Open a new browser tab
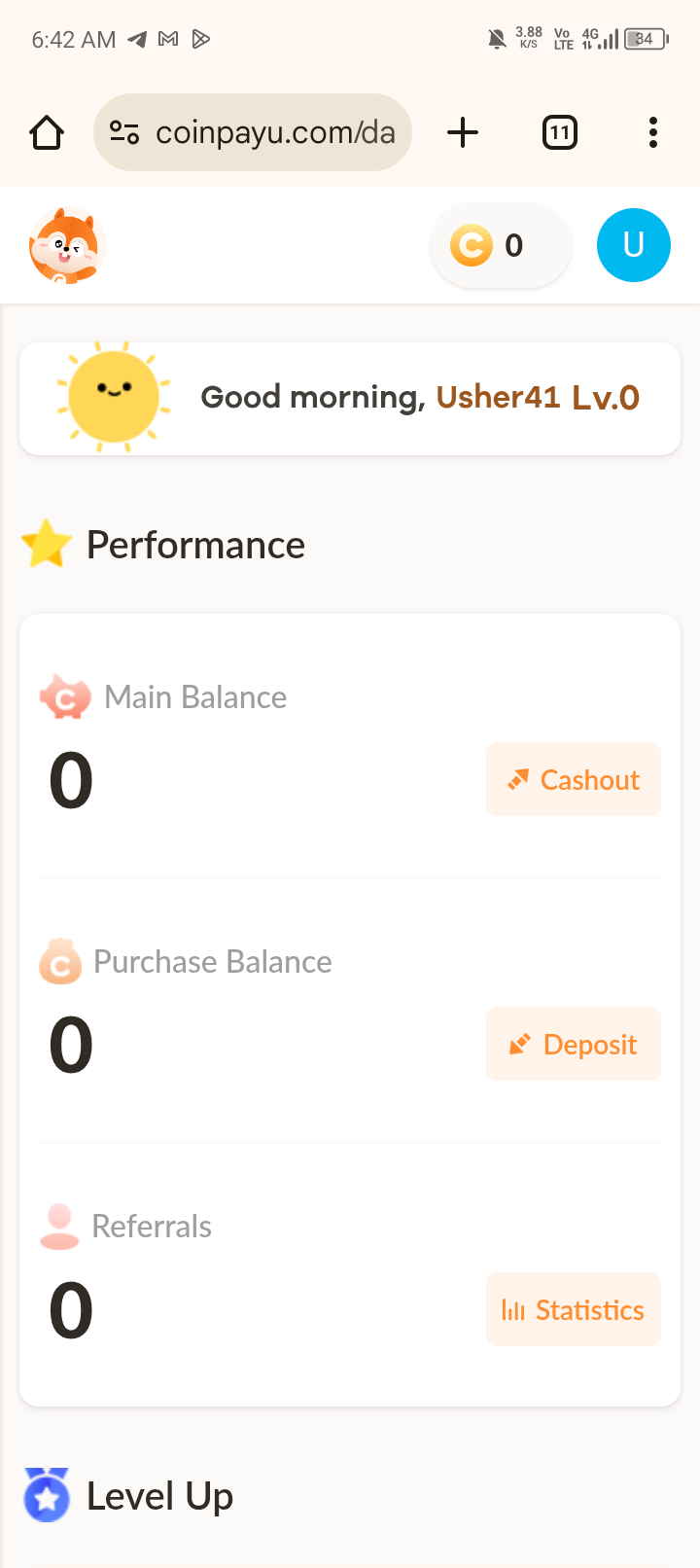The image size is (700, 1568). (x=463, y=132)
